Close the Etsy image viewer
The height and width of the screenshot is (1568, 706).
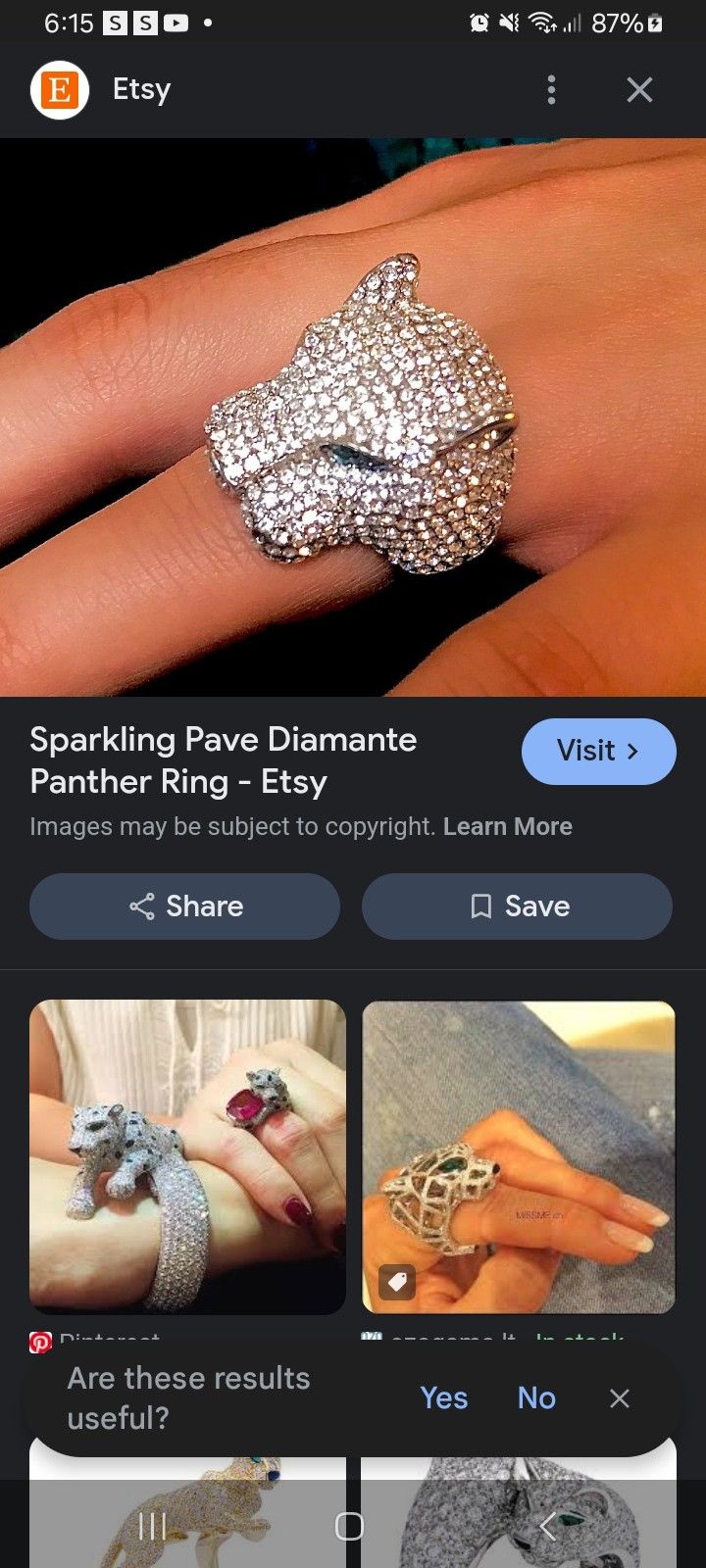pos(639,90)
